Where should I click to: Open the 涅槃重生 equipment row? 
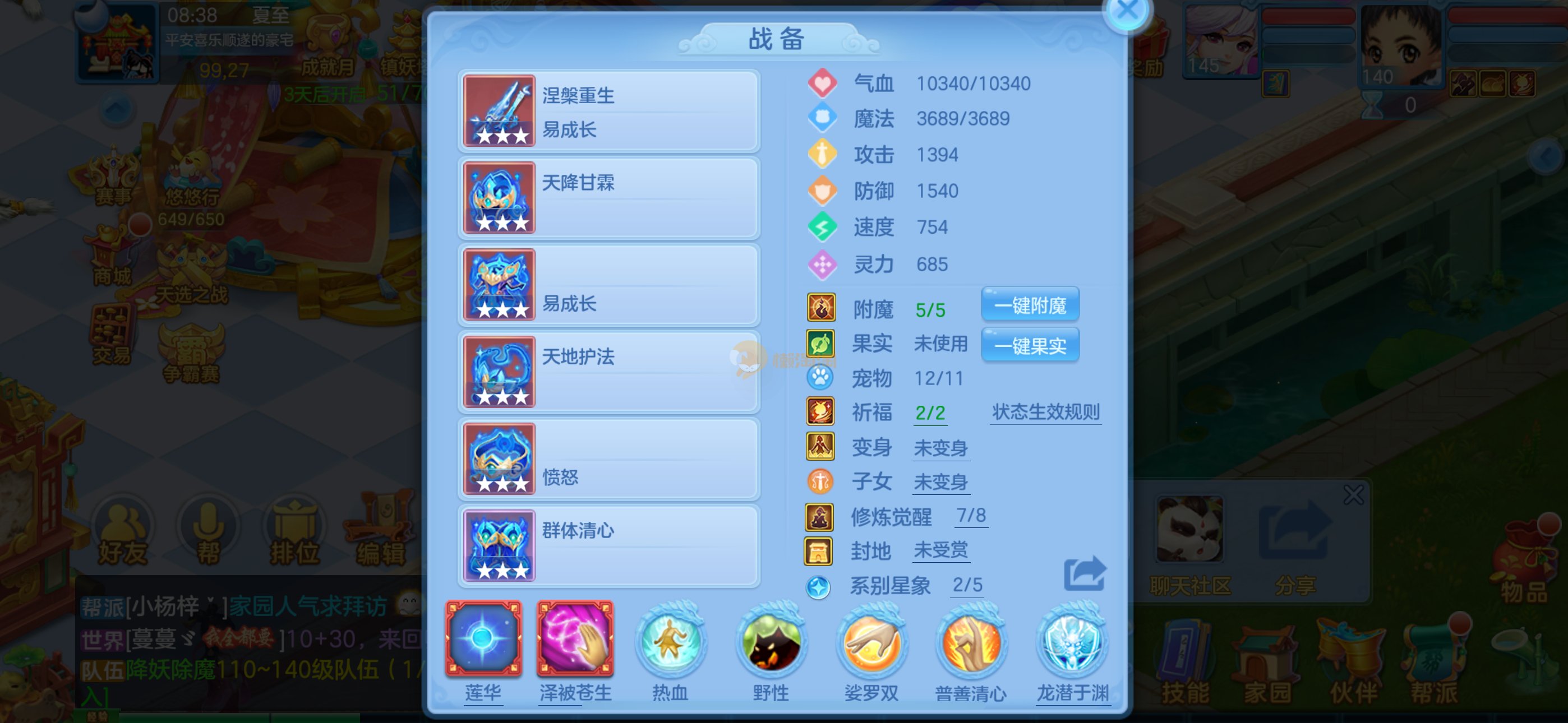pos(608,111)
